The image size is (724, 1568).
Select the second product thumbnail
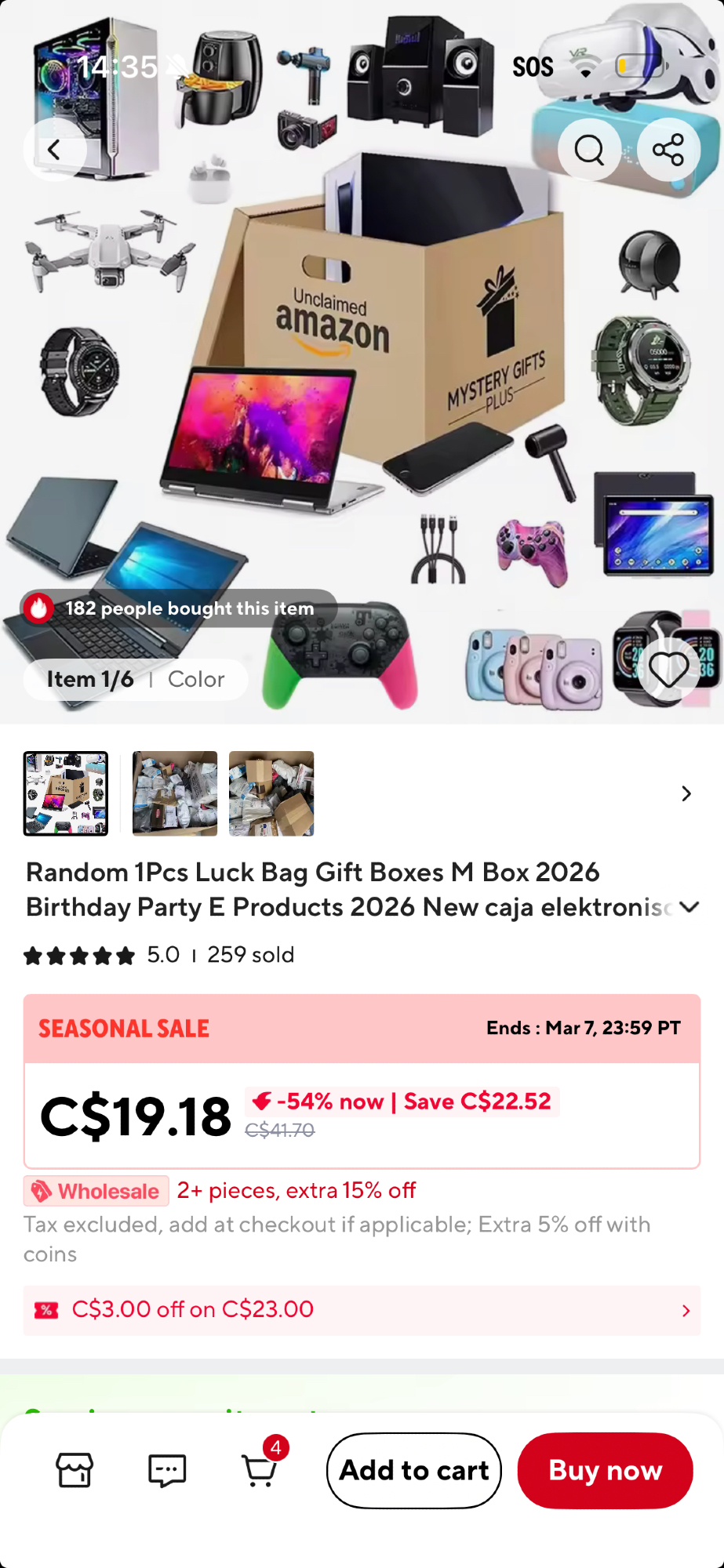click(x=174, y=793)
